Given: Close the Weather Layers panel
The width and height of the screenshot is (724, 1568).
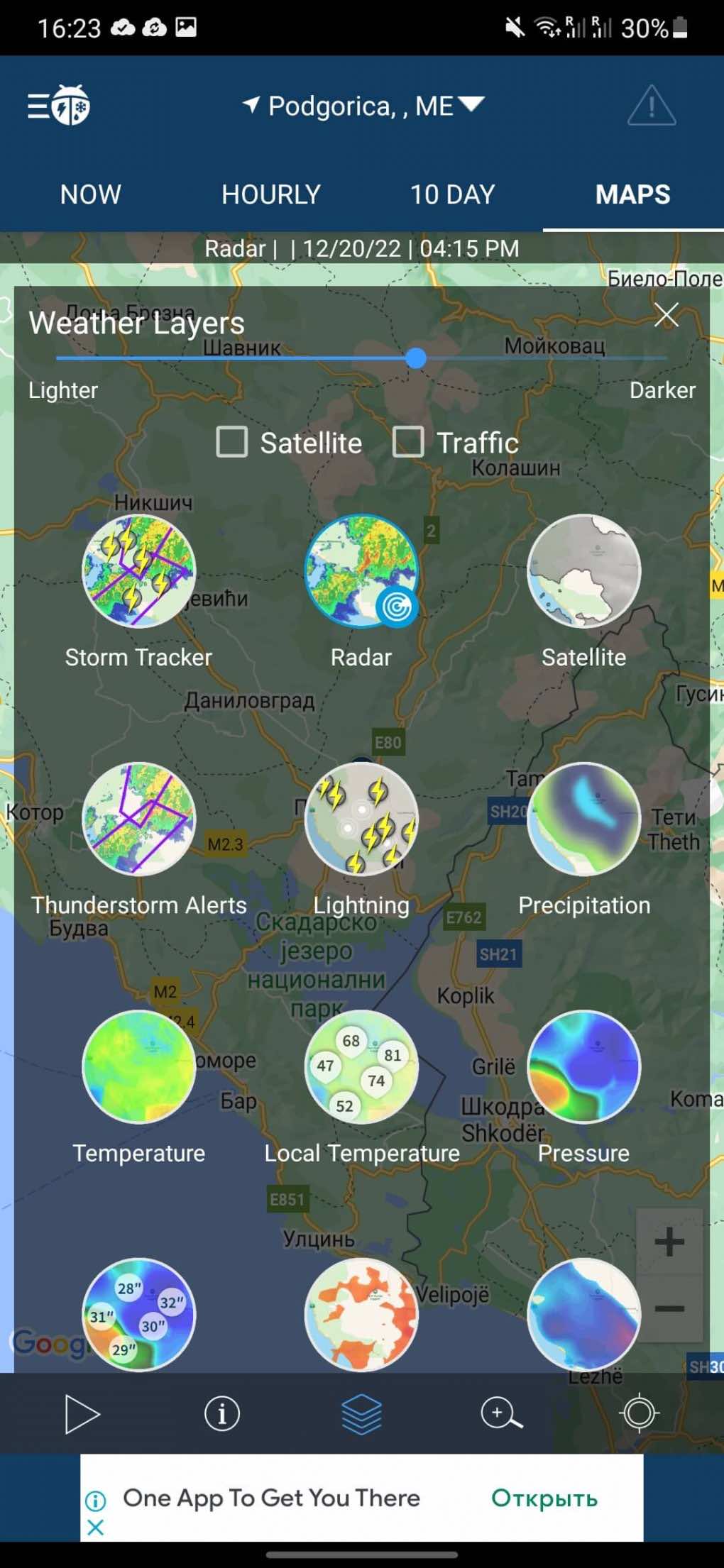Looking at the screenshot, I should (x=667, y=315).
